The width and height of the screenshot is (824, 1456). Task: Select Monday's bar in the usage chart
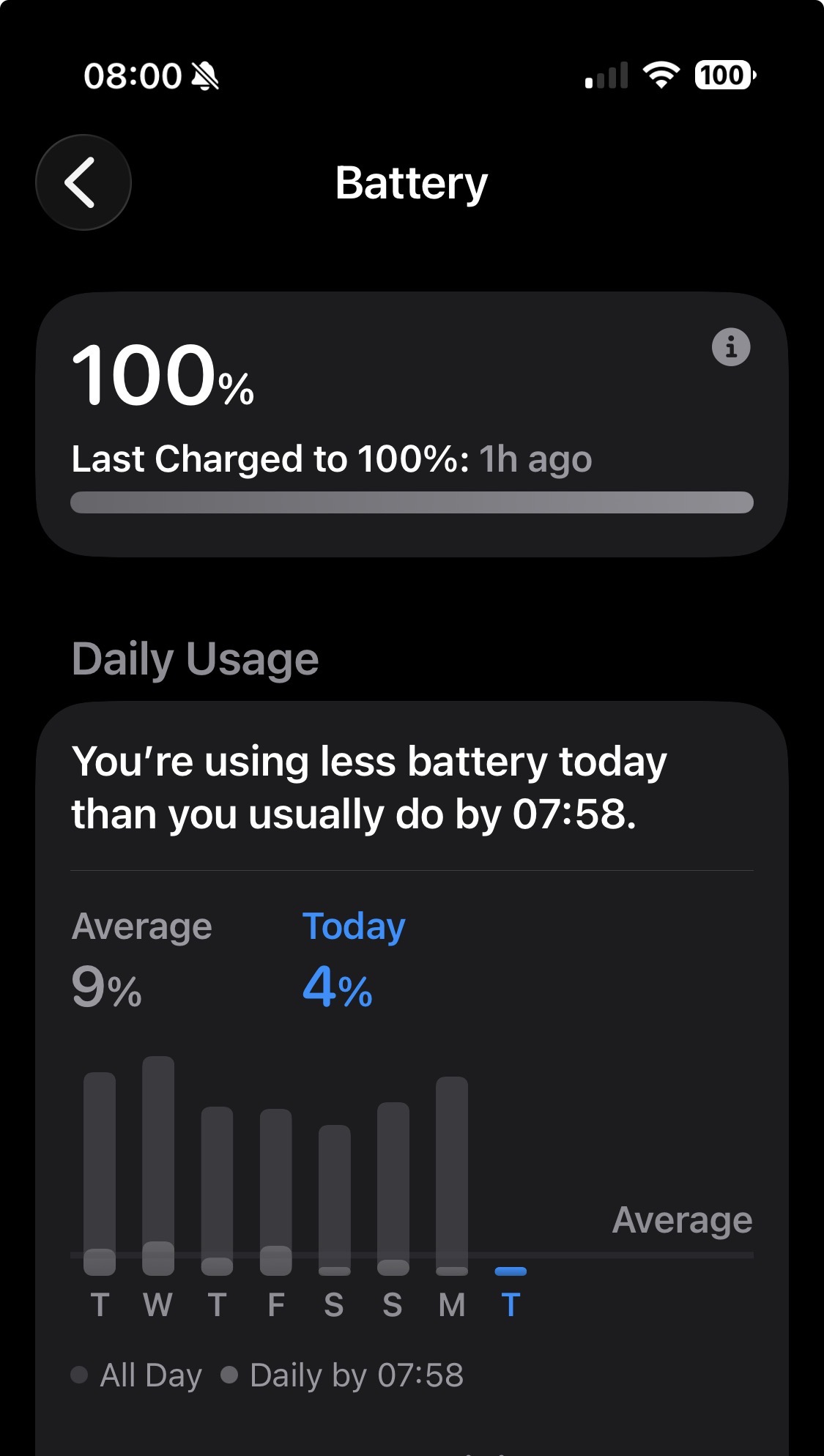(452, 1175)
